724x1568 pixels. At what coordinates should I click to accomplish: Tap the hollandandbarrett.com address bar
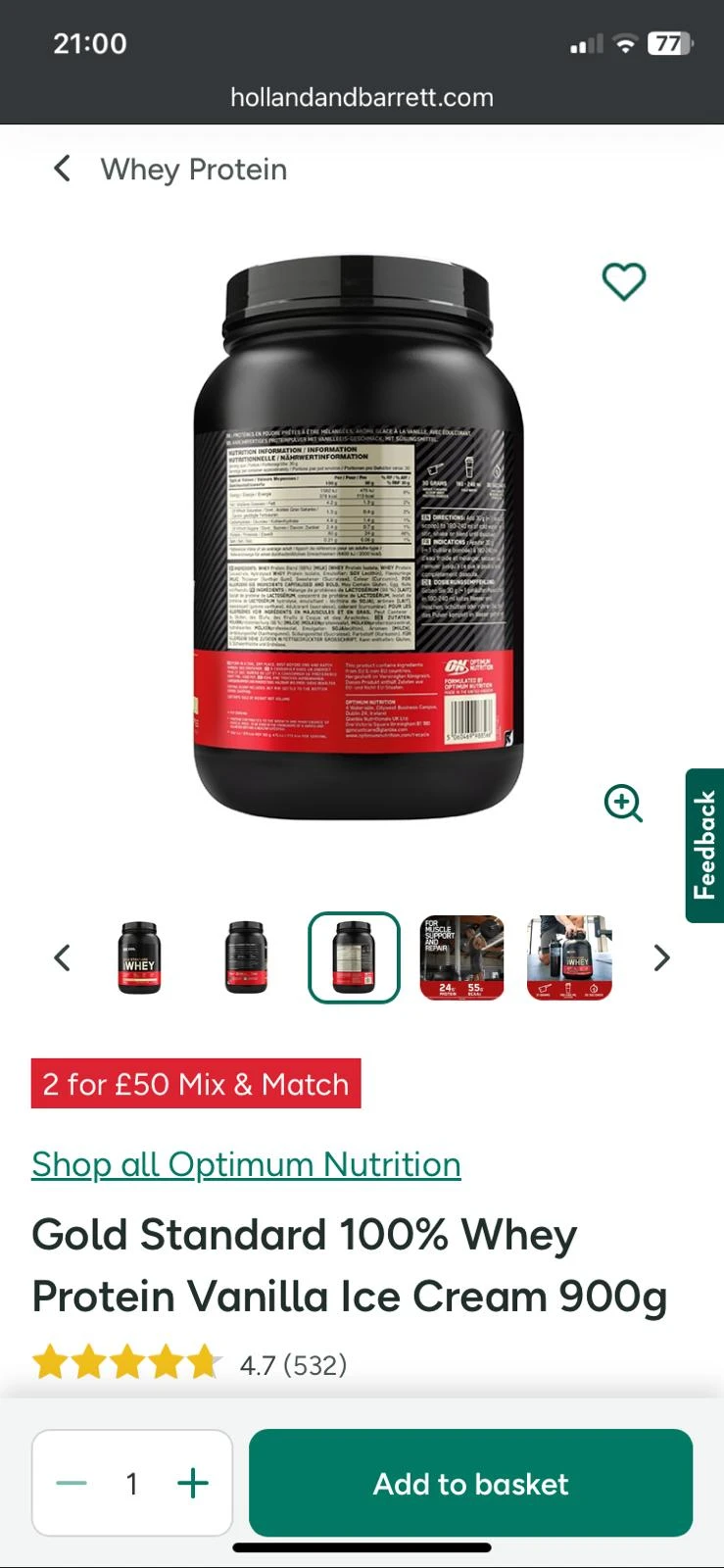tap(362, 97)
